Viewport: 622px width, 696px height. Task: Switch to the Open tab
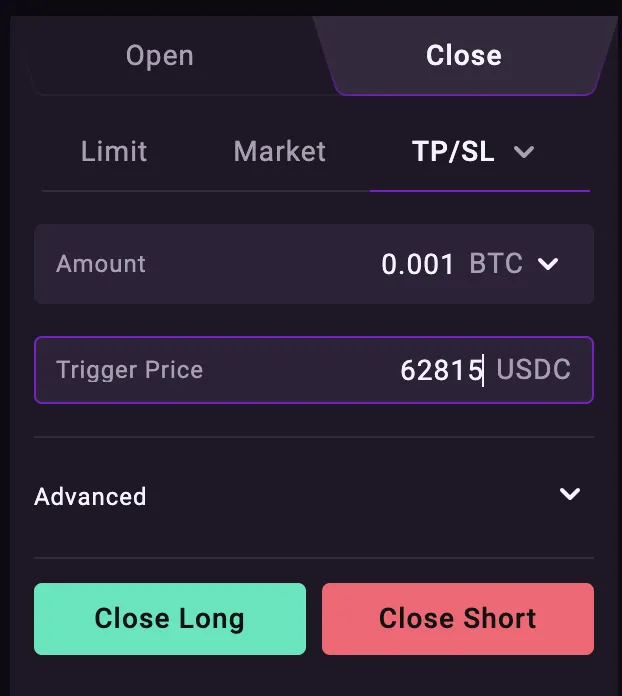[160, 55]
